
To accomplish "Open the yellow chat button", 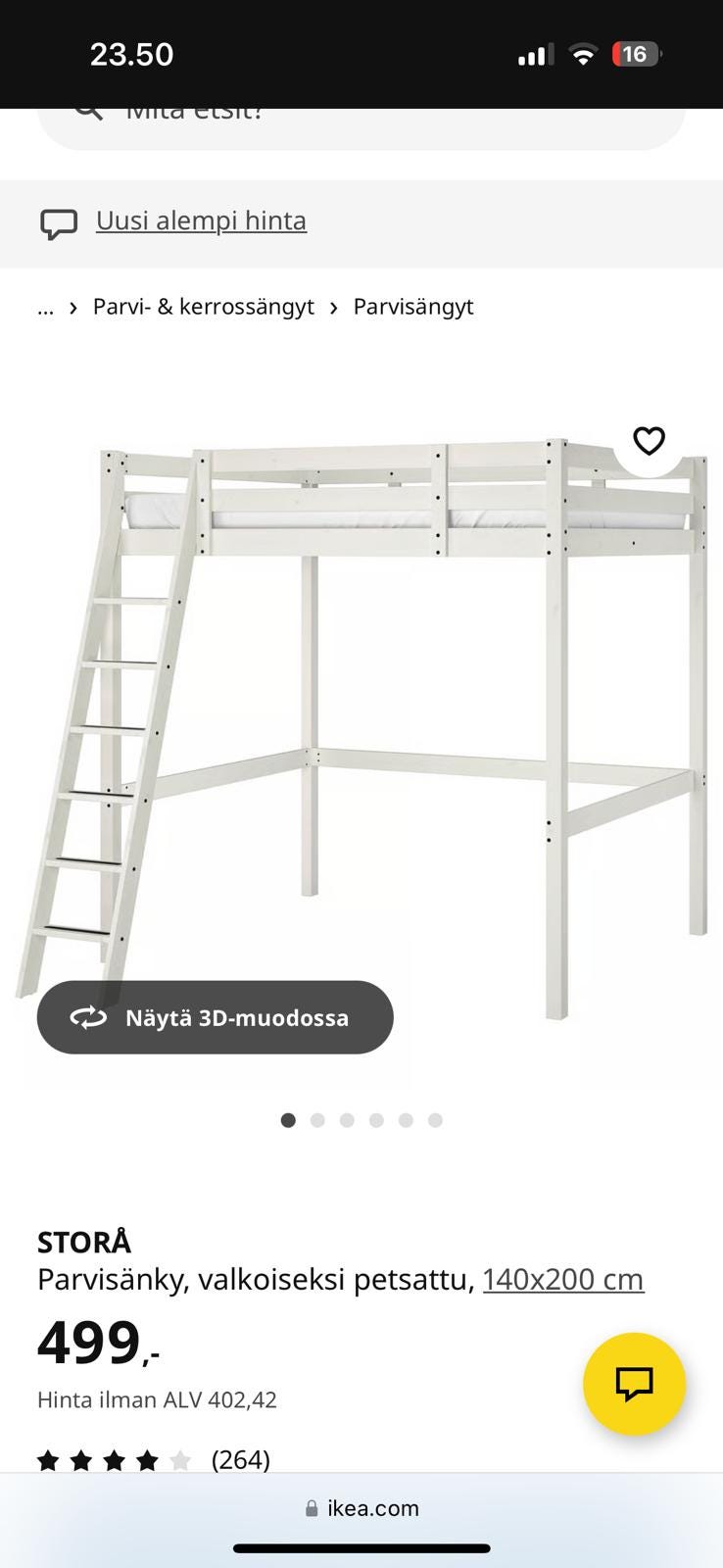I will 634,1384.
